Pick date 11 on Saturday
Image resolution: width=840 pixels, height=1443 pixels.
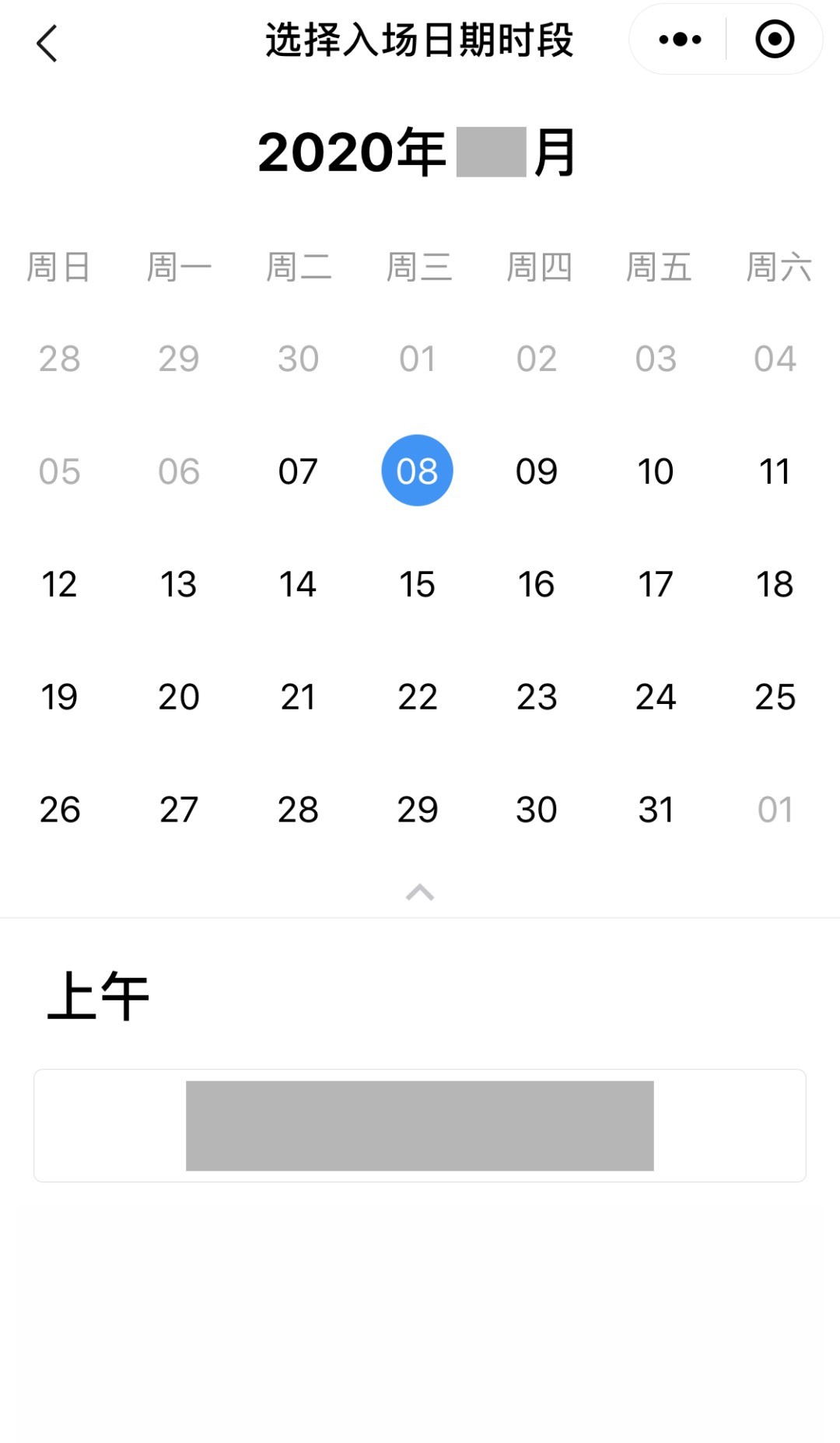click(x=775, y=471)
